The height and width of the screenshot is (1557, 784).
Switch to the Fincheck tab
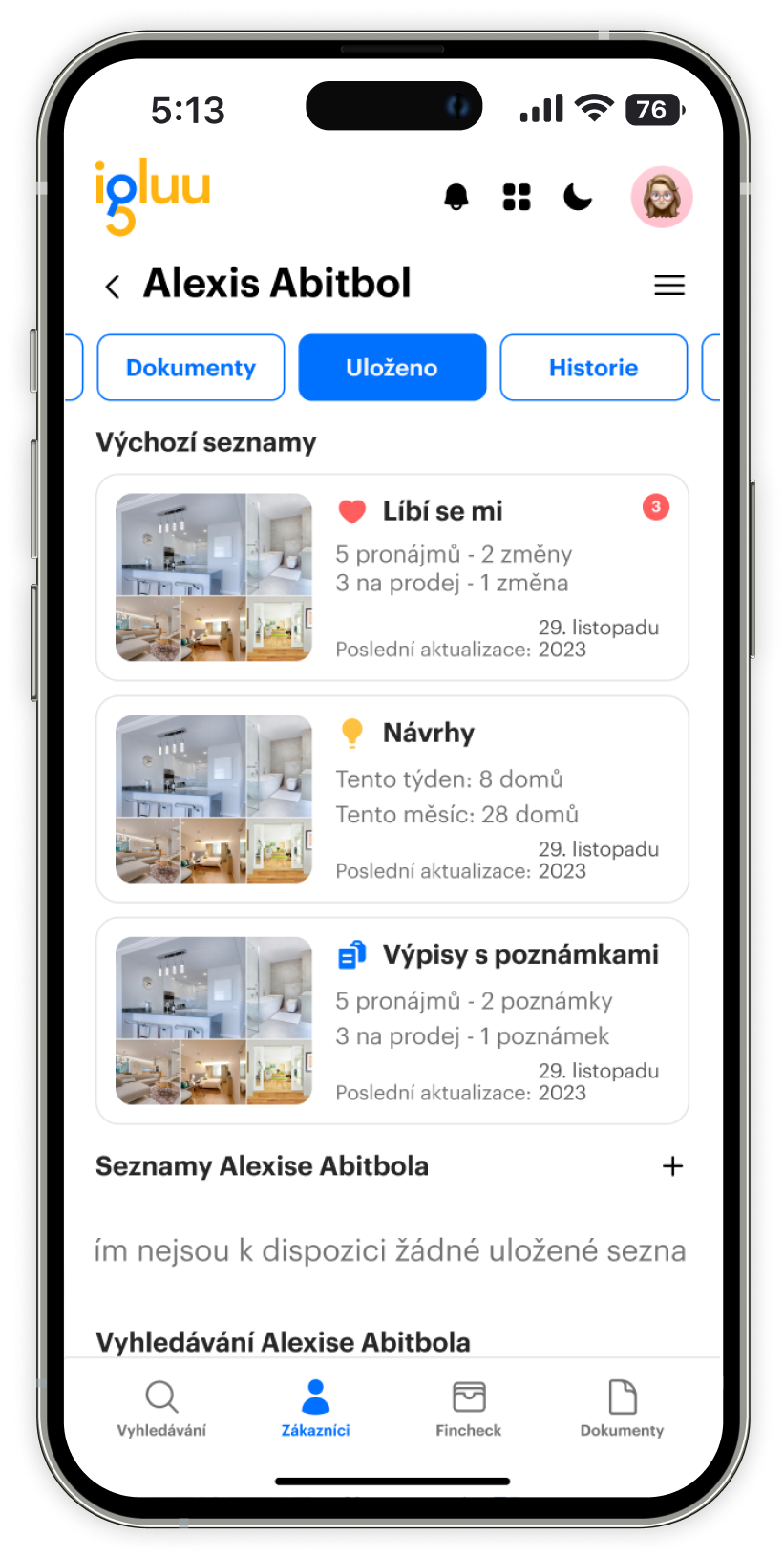pyautogui.click(x=468, y=1408)
